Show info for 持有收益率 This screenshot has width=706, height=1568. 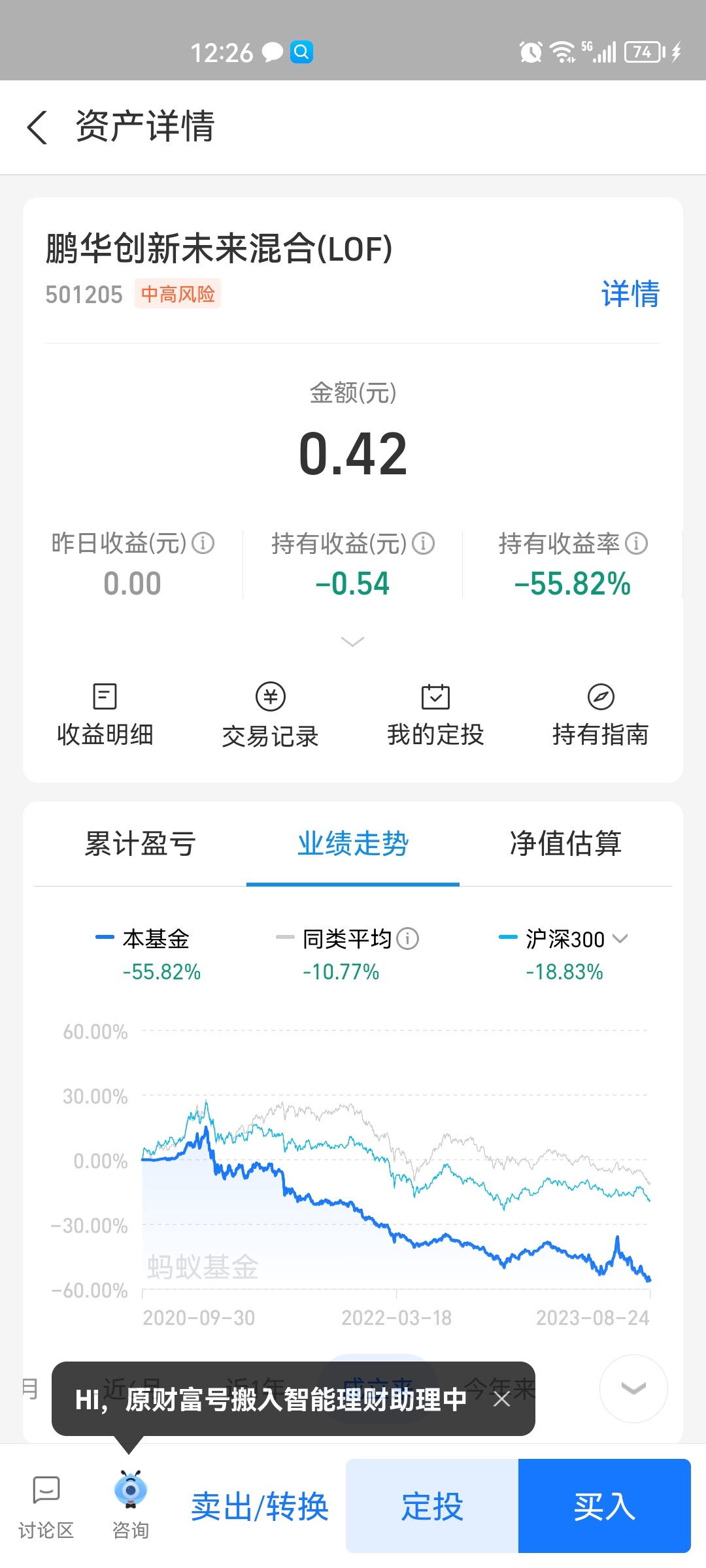636,543
